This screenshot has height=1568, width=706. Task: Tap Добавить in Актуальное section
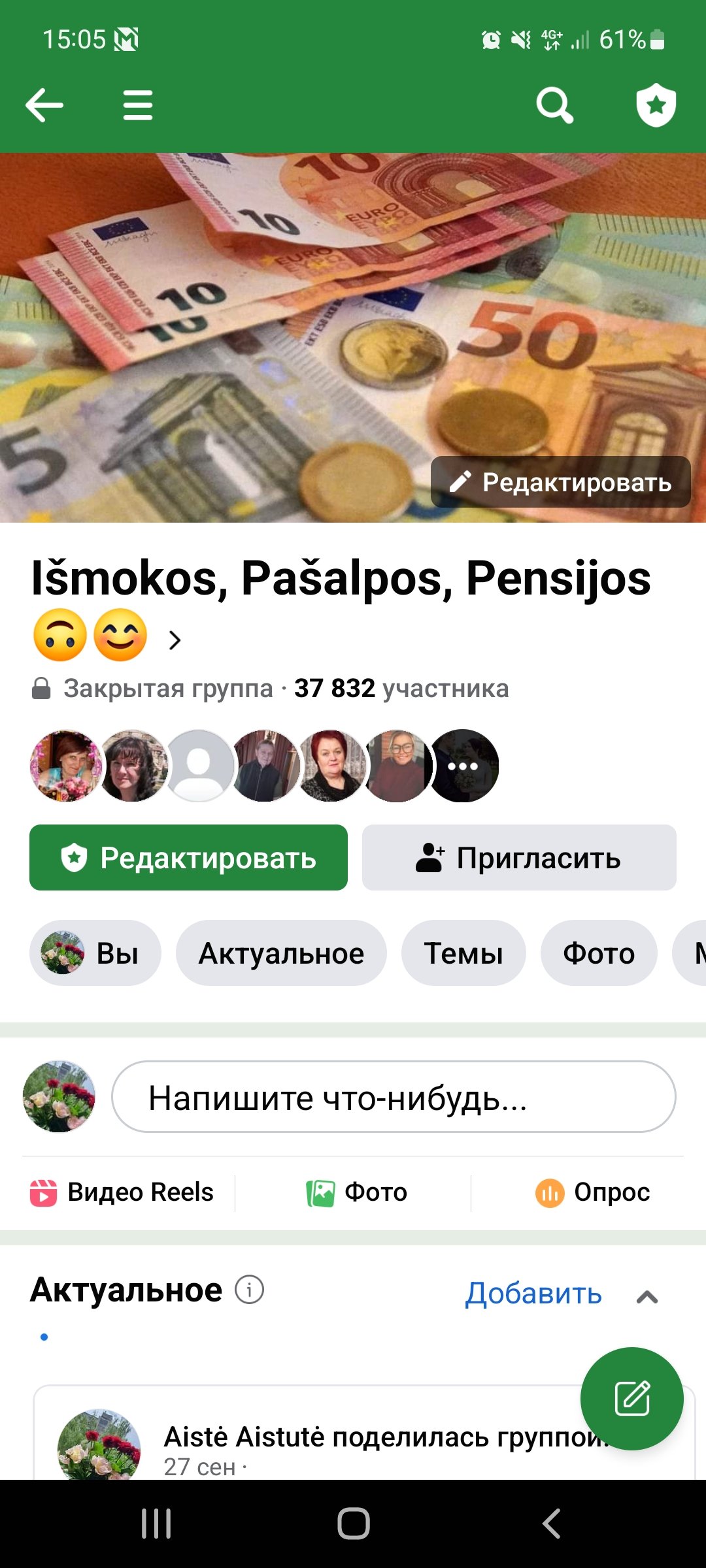coord(533,1293)
